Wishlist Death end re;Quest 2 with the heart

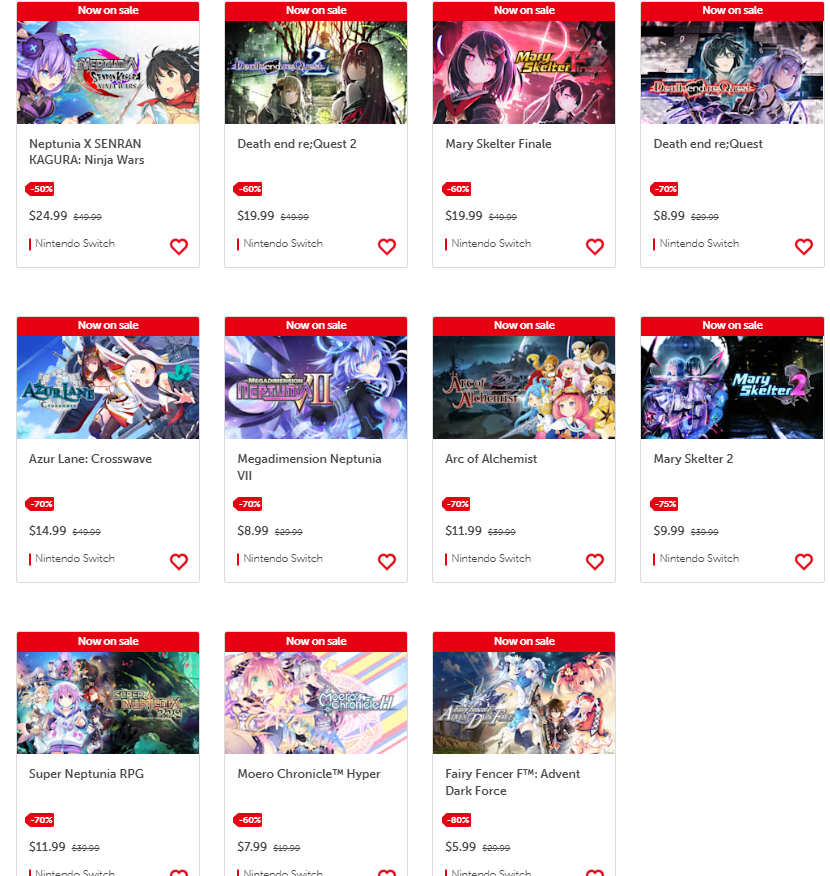[x=387, y=246]
